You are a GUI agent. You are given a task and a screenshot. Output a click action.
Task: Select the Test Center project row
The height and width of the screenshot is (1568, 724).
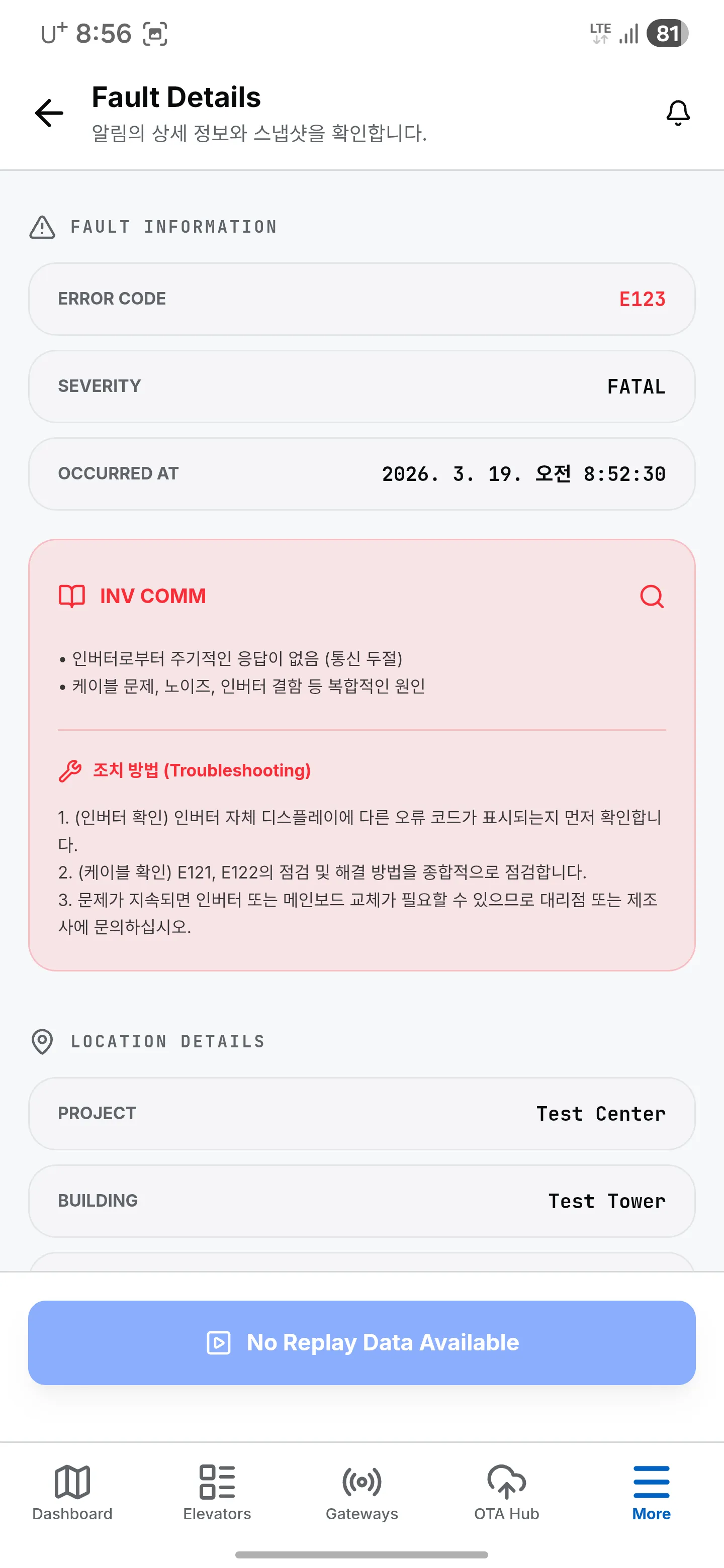361,1114
